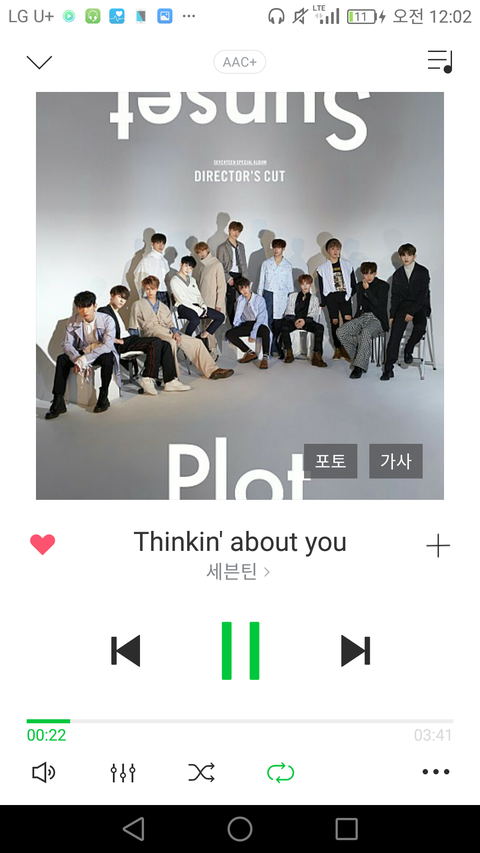Toggle shuffle playback
The image size is (480, 853).
201,772
